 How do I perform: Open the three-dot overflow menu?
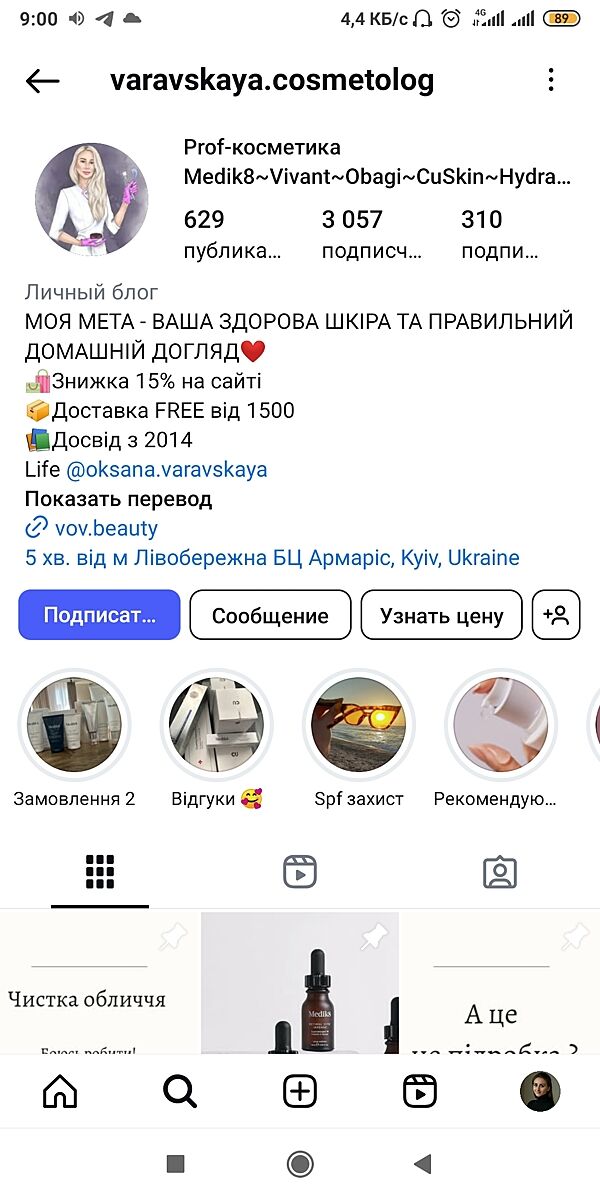551,81
